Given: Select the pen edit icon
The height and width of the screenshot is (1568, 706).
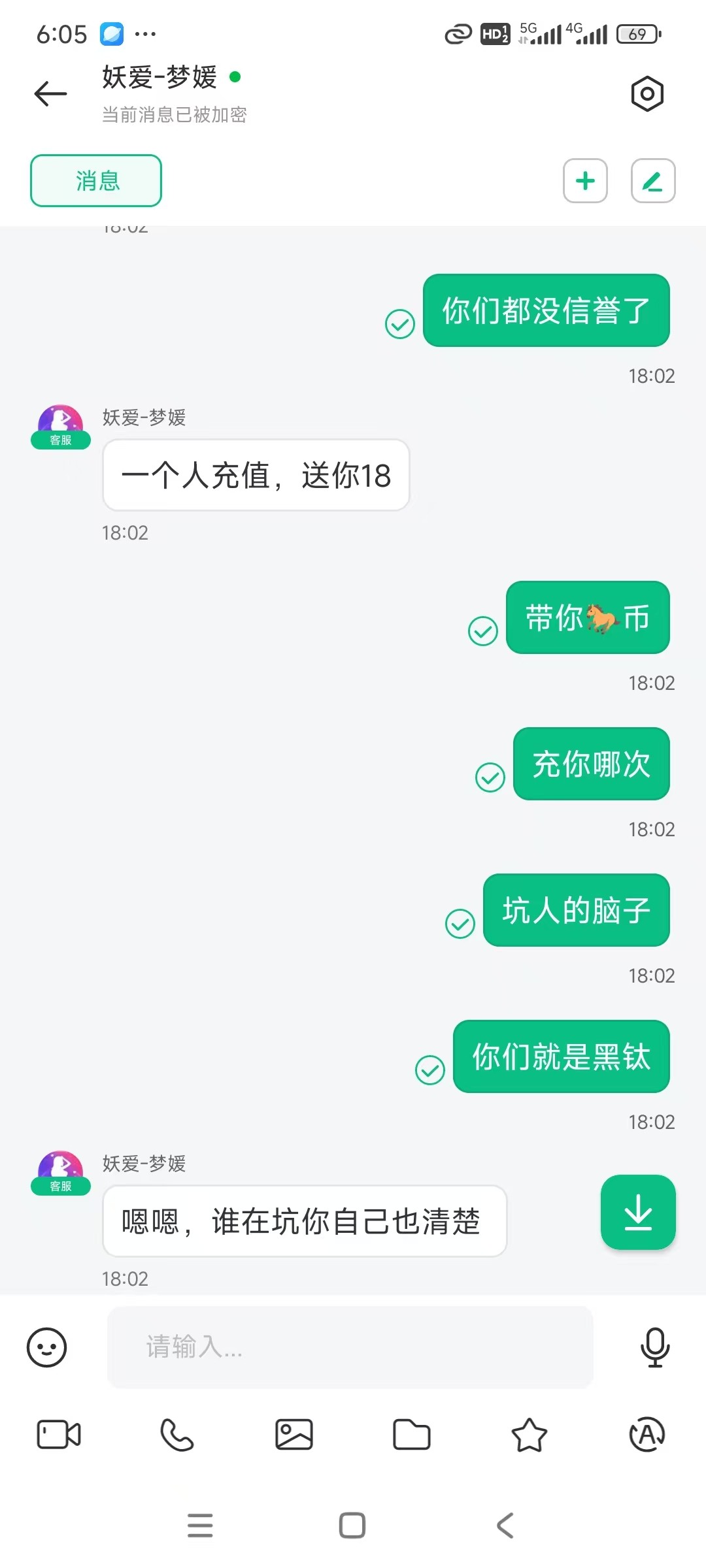Looking at the screenshot, I should [x=652, y=181].
